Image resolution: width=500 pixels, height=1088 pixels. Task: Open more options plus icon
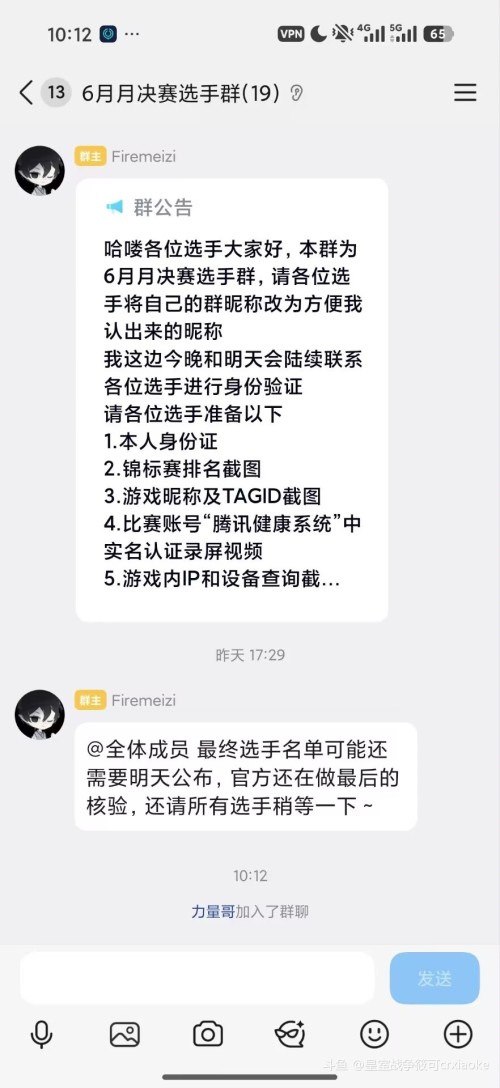tap(458, 1035)
